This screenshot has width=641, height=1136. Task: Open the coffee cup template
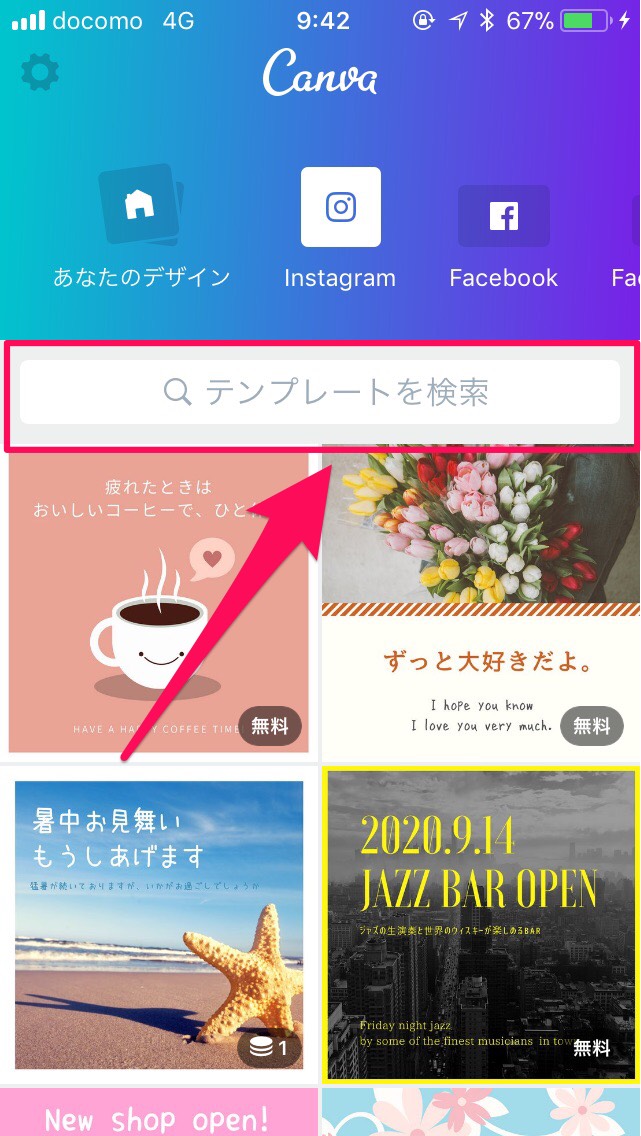(x=158, y=600)
